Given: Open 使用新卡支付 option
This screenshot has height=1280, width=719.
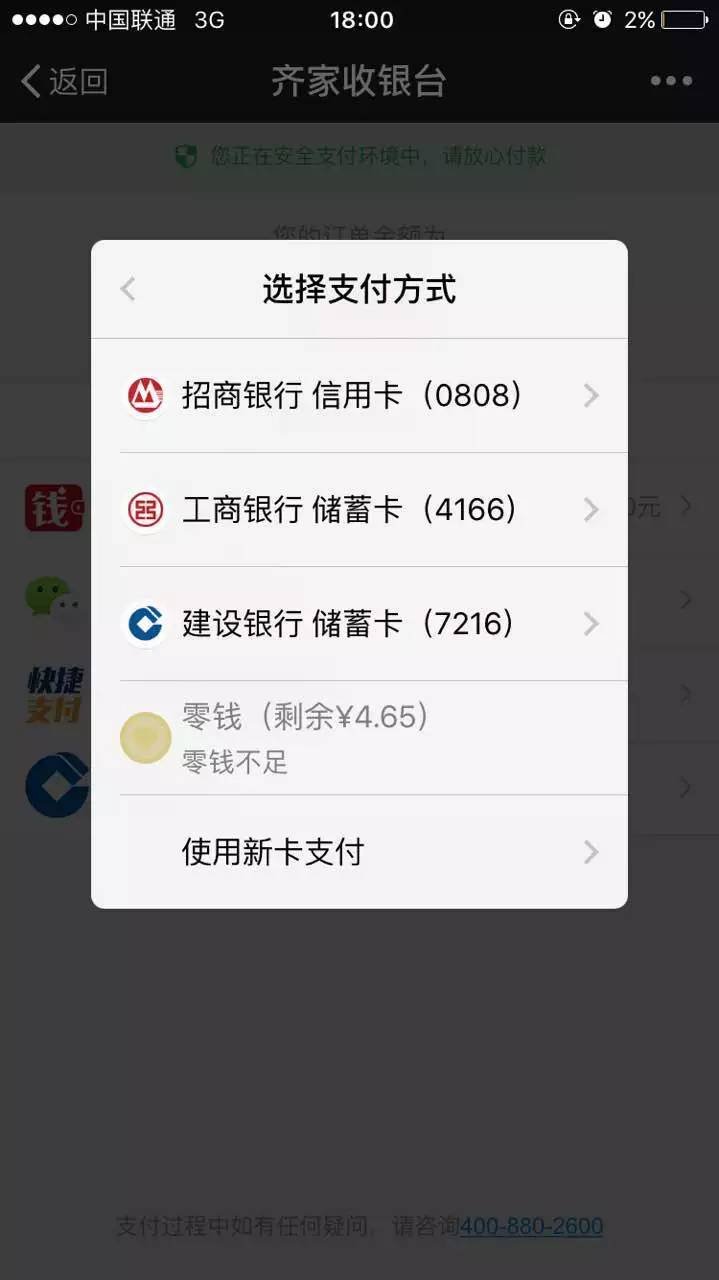Looking at the screenshot, I should [x=360, y=852].
